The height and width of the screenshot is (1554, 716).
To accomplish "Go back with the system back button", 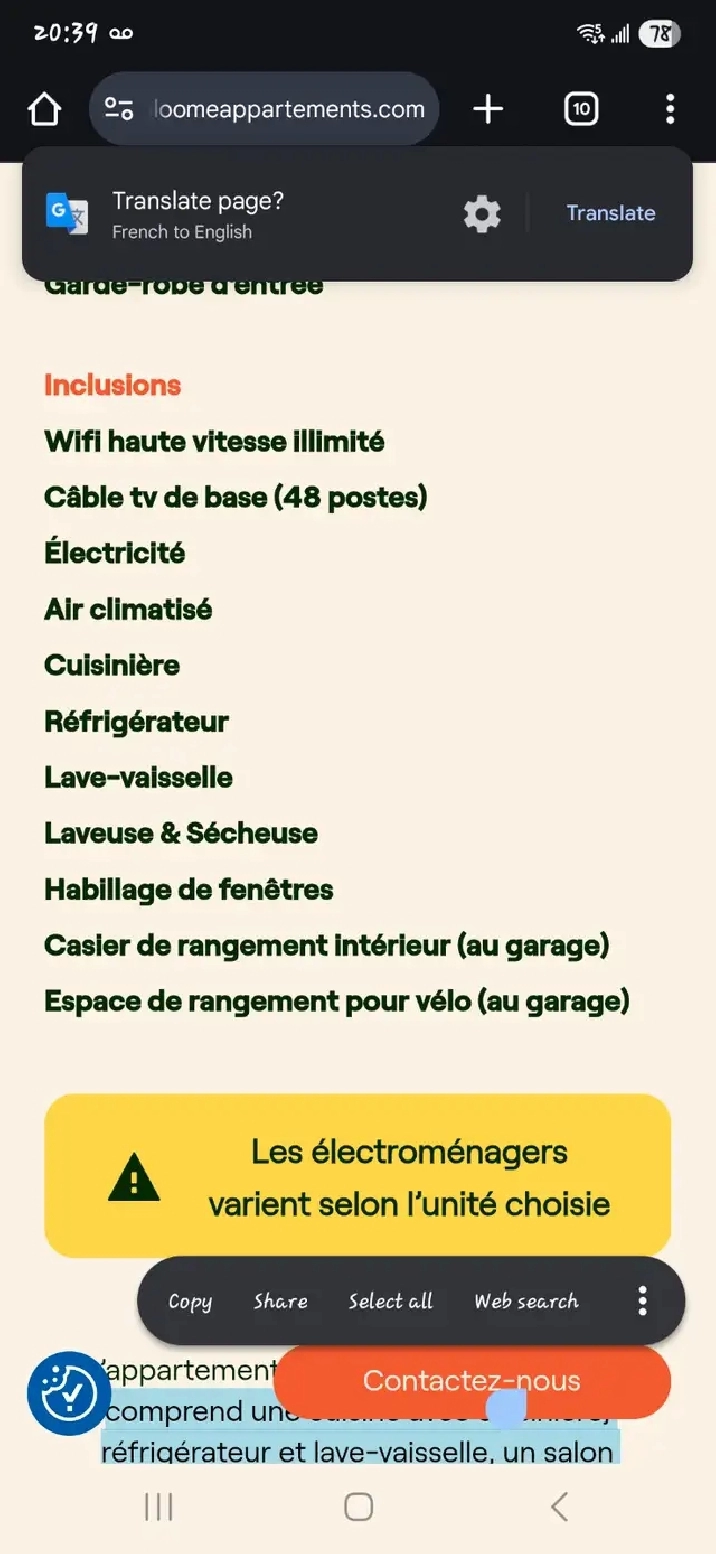I will [559, 1506].
